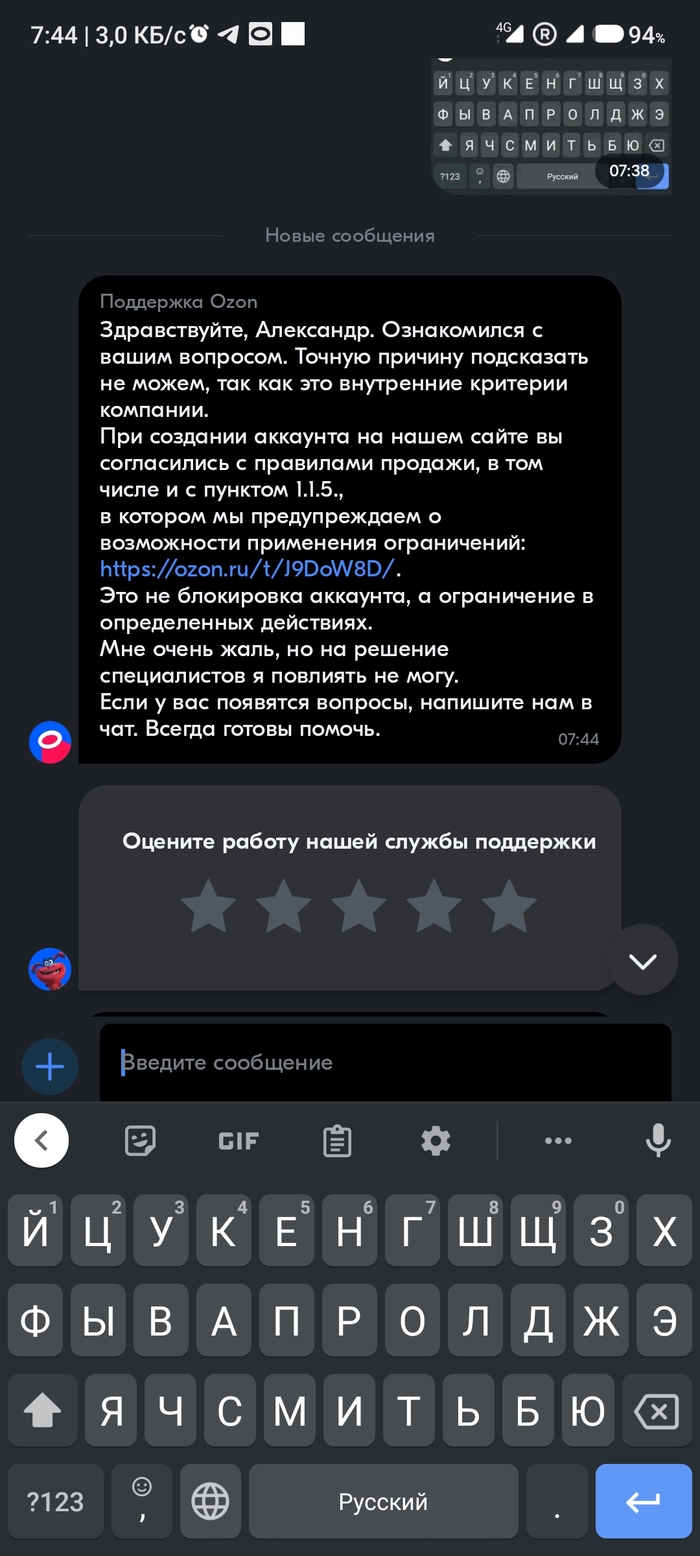The height and width of the screenshot is (1556, 700).
Task: Rate support with five stars
Action: click(x=509, y=906)
